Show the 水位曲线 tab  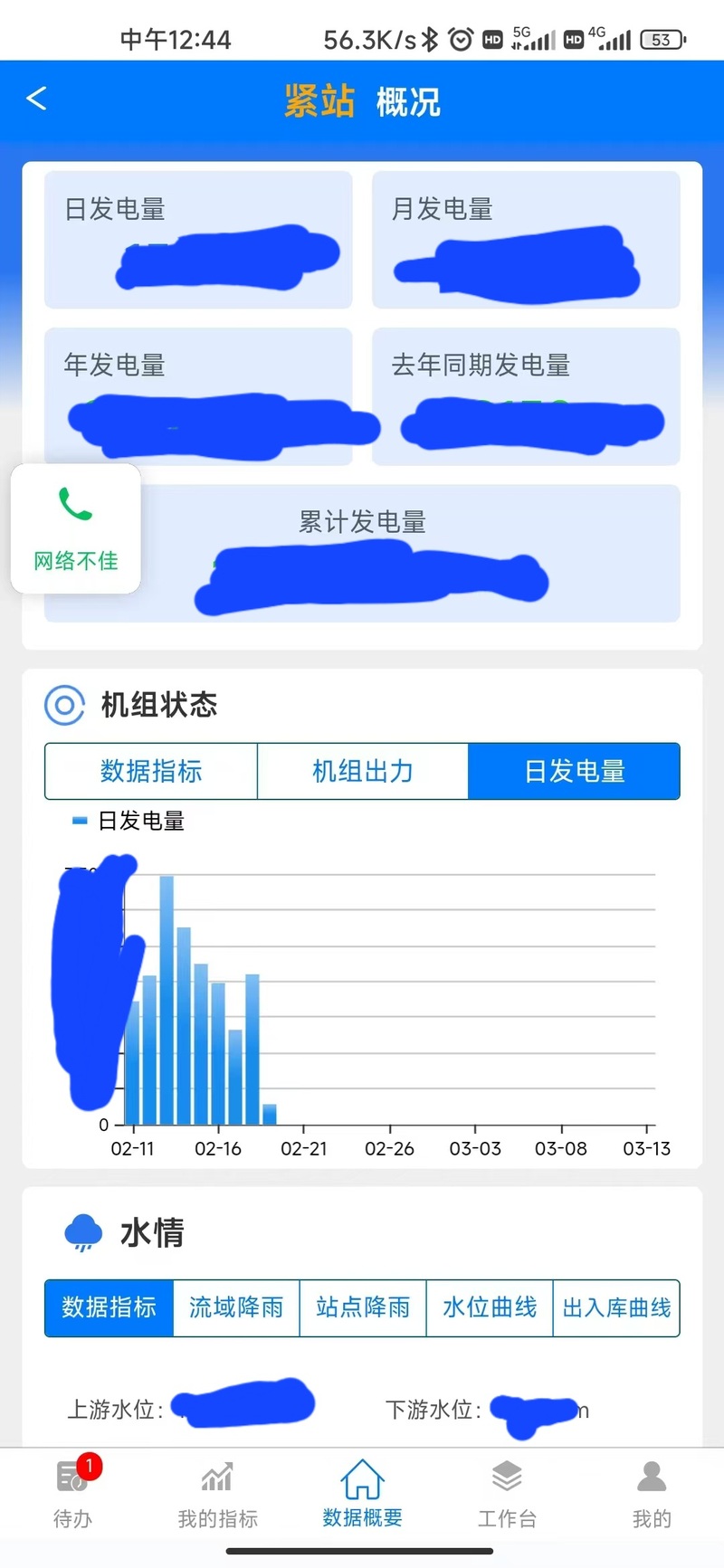click(x=490, y=1307)
